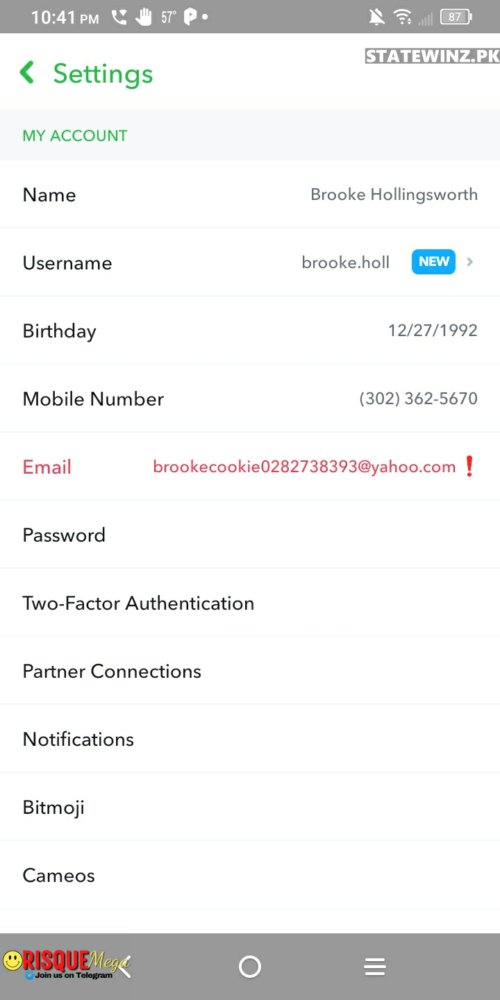Image resolution: width=500 pixels, height=1000 pixels.
Task: Open the Email setting
Action: point(250,467)
